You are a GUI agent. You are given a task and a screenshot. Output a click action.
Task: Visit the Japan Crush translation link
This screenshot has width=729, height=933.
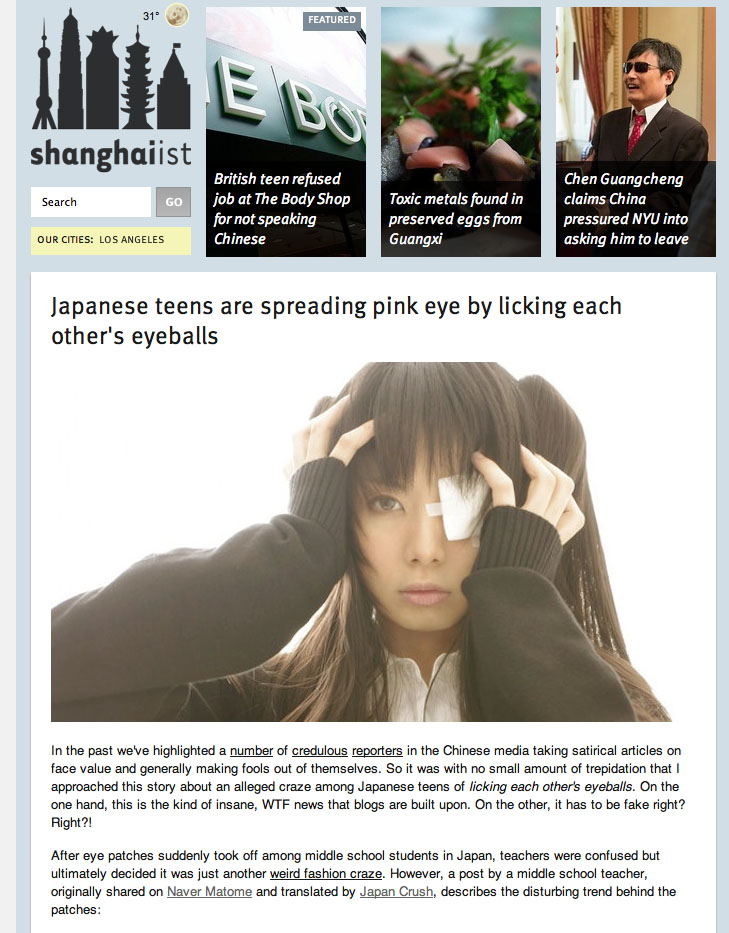[x=397, y=892]
